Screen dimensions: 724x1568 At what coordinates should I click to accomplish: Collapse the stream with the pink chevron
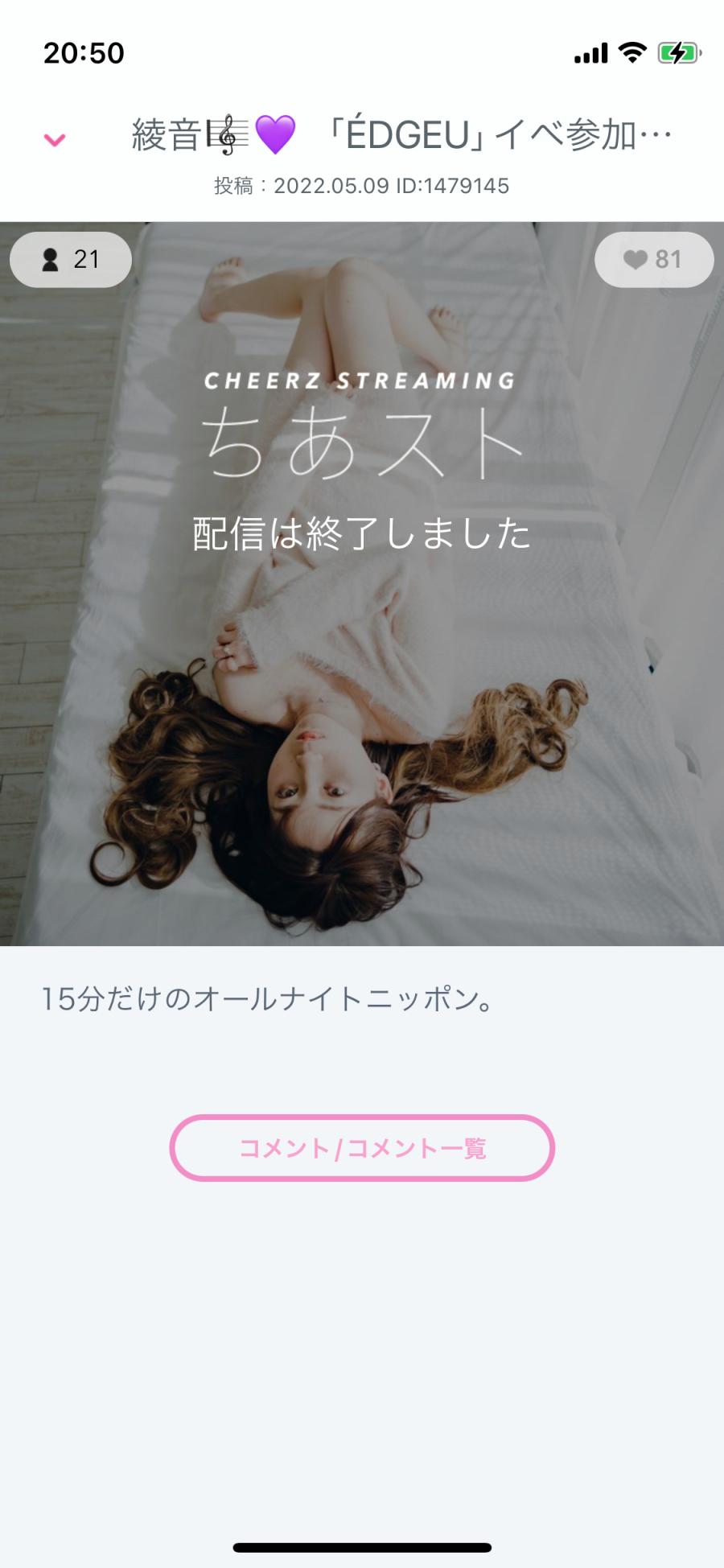[x=54, y=140]
